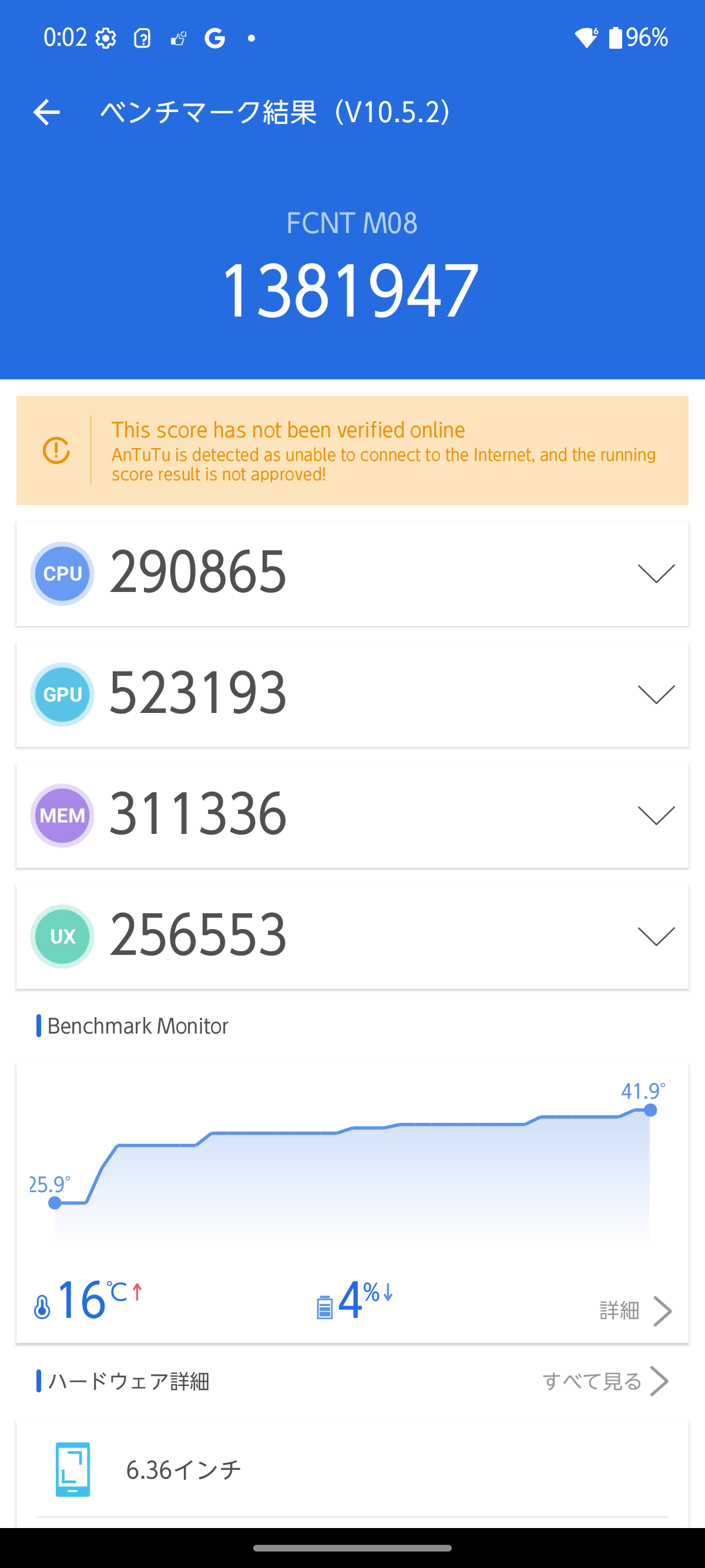This screenshot has width=705, height=1568.
Task: Expand the GPU score breakdown
Action: (x=656, y=695)
